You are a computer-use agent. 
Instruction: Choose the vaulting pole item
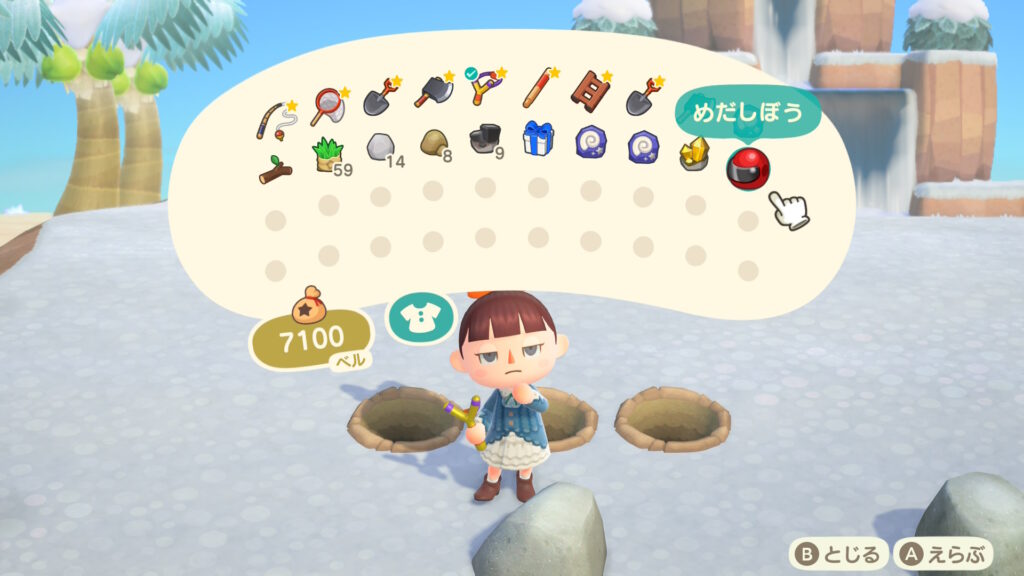tap(538, 88)
